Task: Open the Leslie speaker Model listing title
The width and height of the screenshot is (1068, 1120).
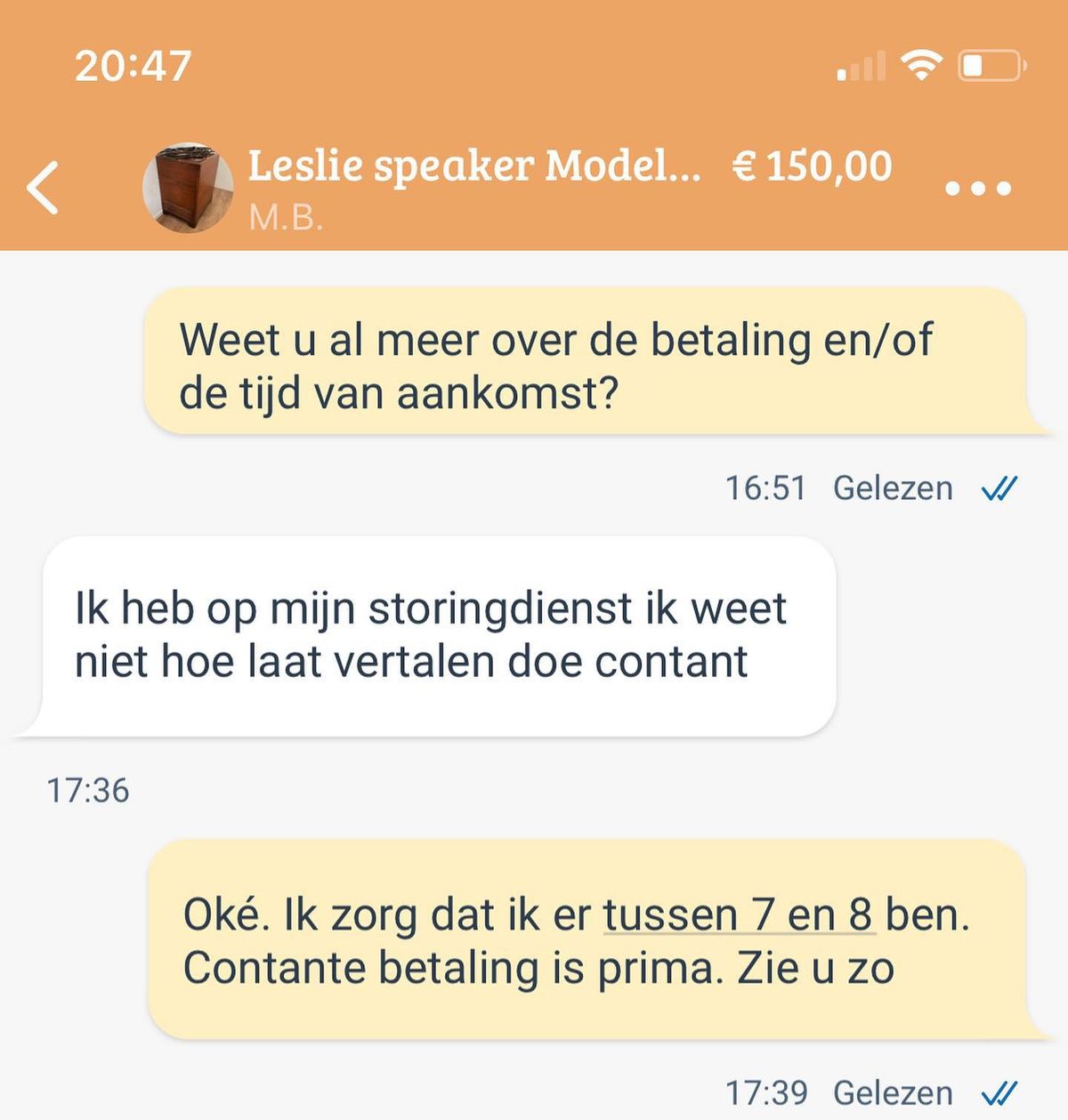Action: (473, 166)
